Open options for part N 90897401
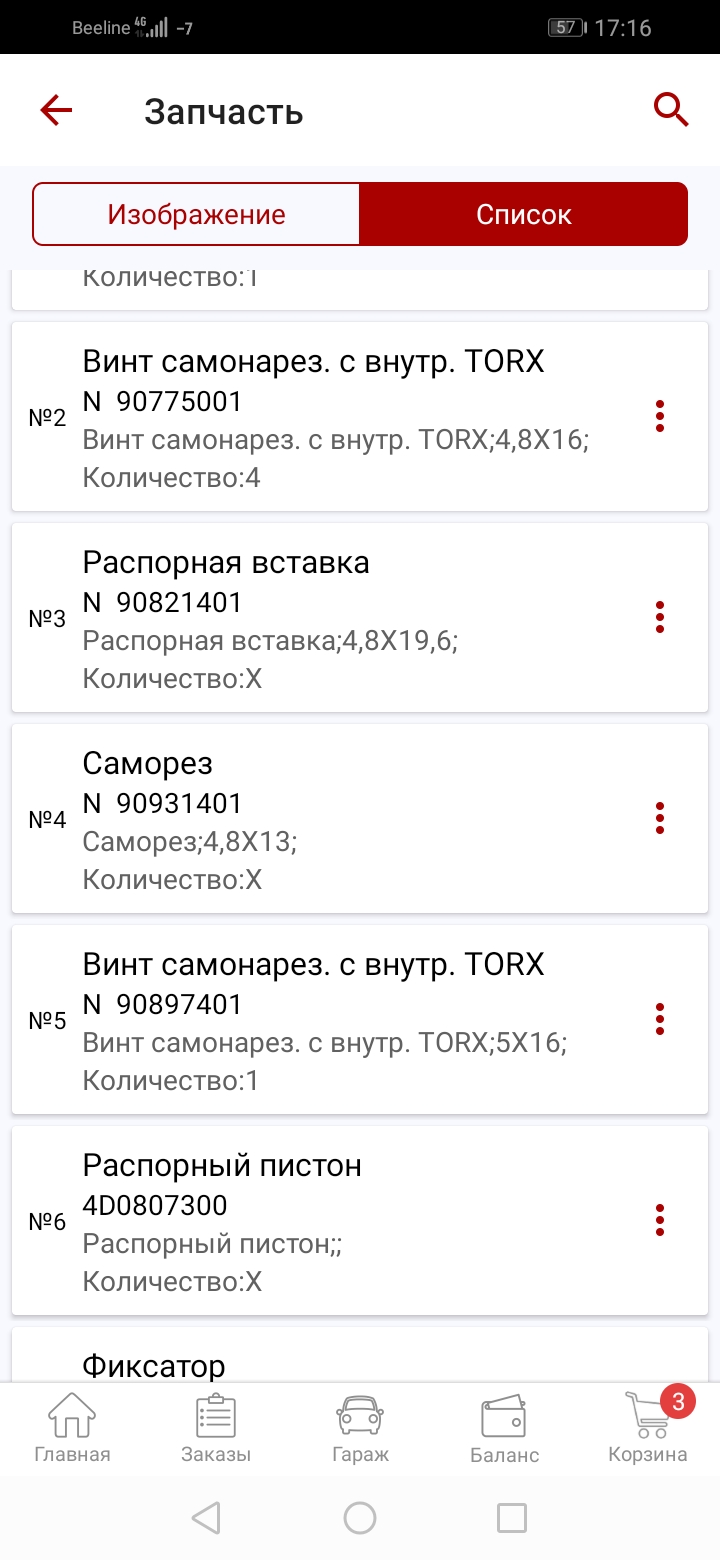This screenshot has width=720, height=1560. (x=659, y=1019)
